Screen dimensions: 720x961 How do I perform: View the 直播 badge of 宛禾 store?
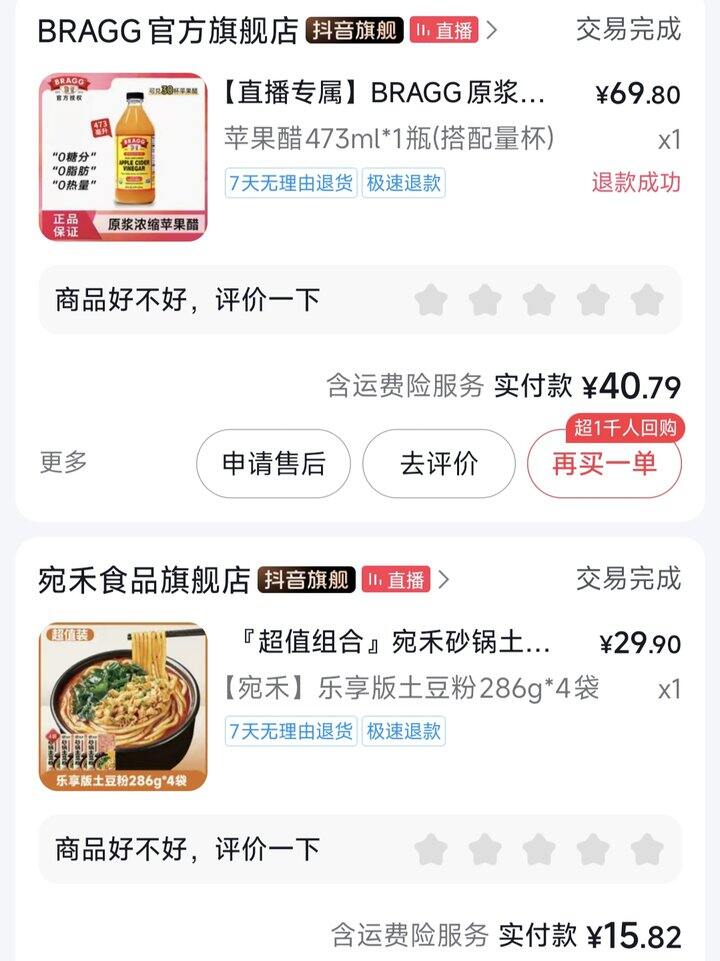pyautogui.click(x=396, y=579)
